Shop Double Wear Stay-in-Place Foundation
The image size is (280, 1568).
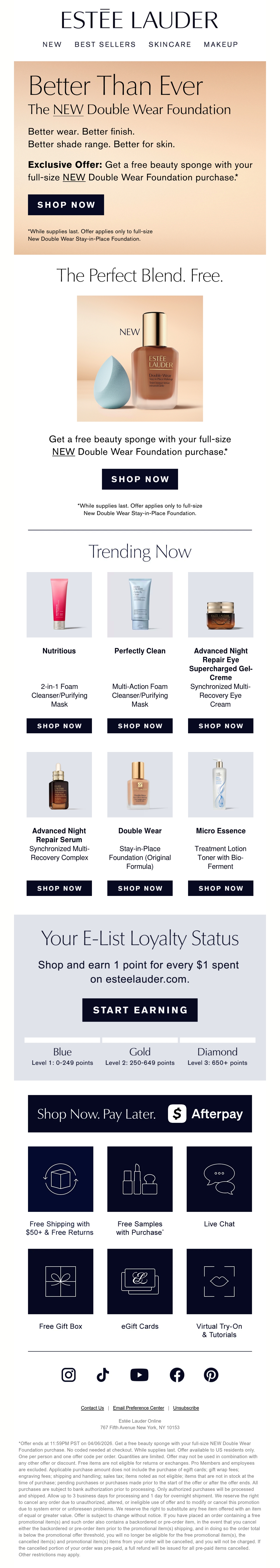click(140, 888)
